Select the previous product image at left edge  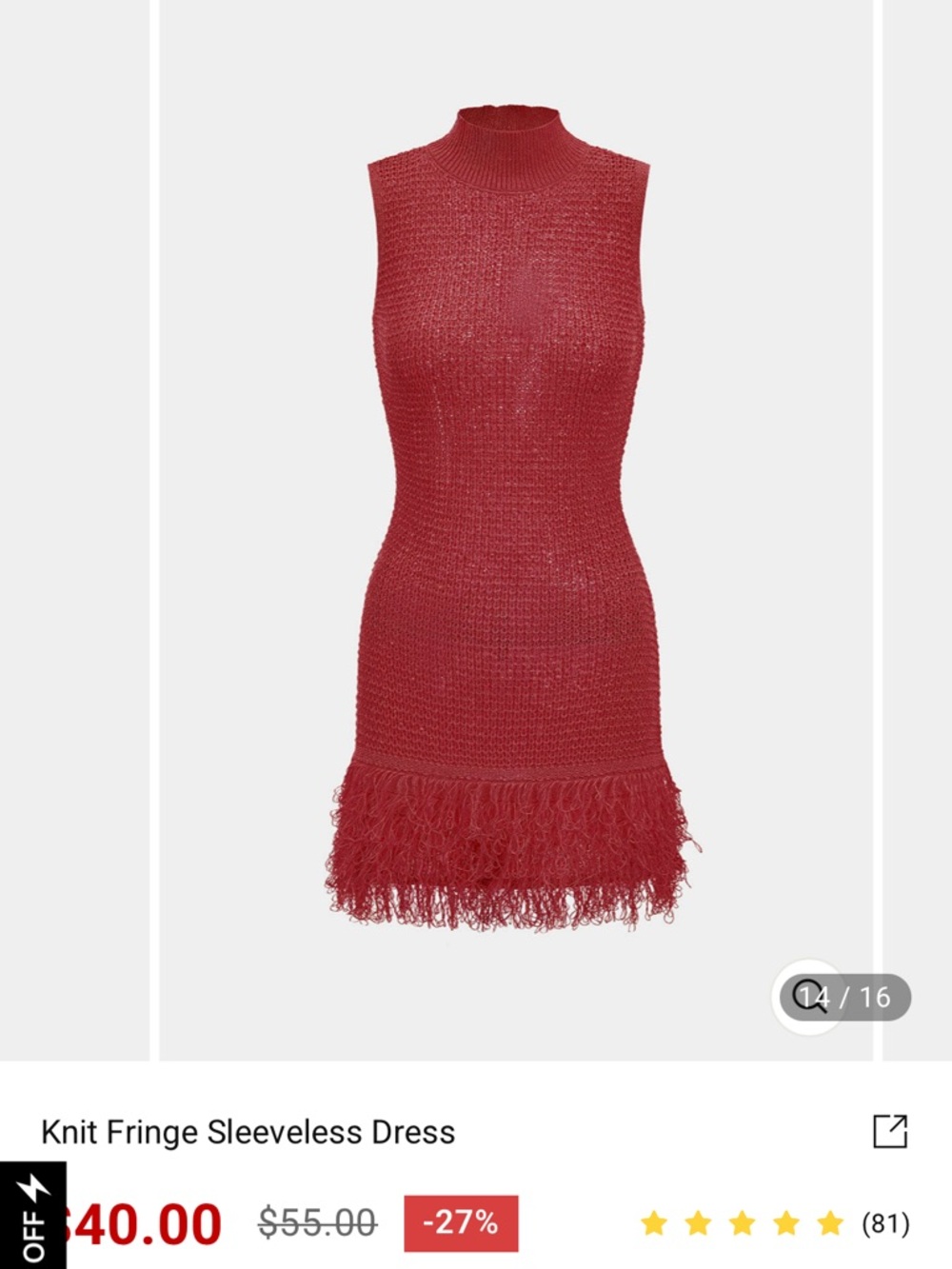[76, 533]
